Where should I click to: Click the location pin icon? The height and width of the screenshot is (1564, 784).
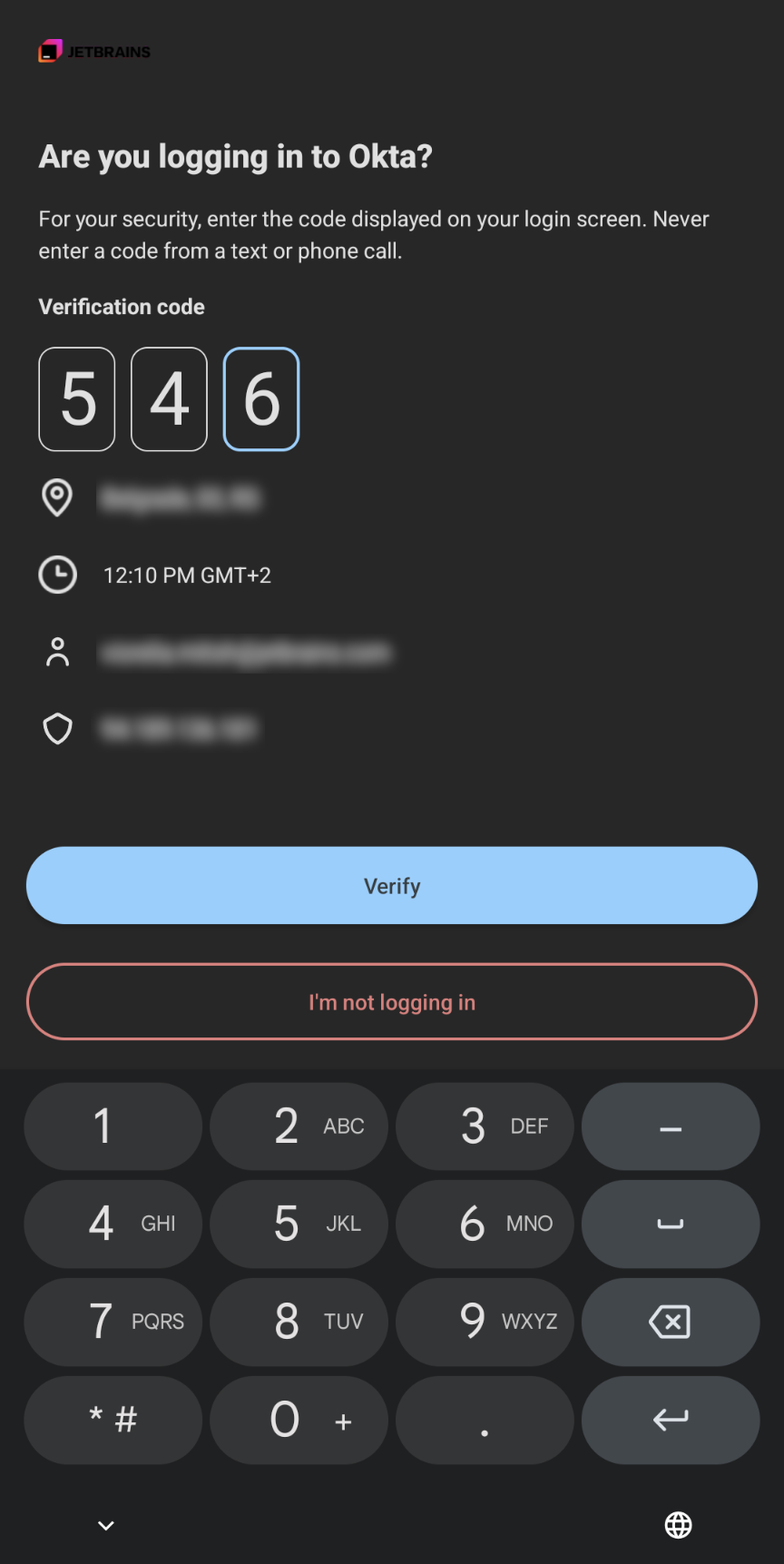[57, 497]
